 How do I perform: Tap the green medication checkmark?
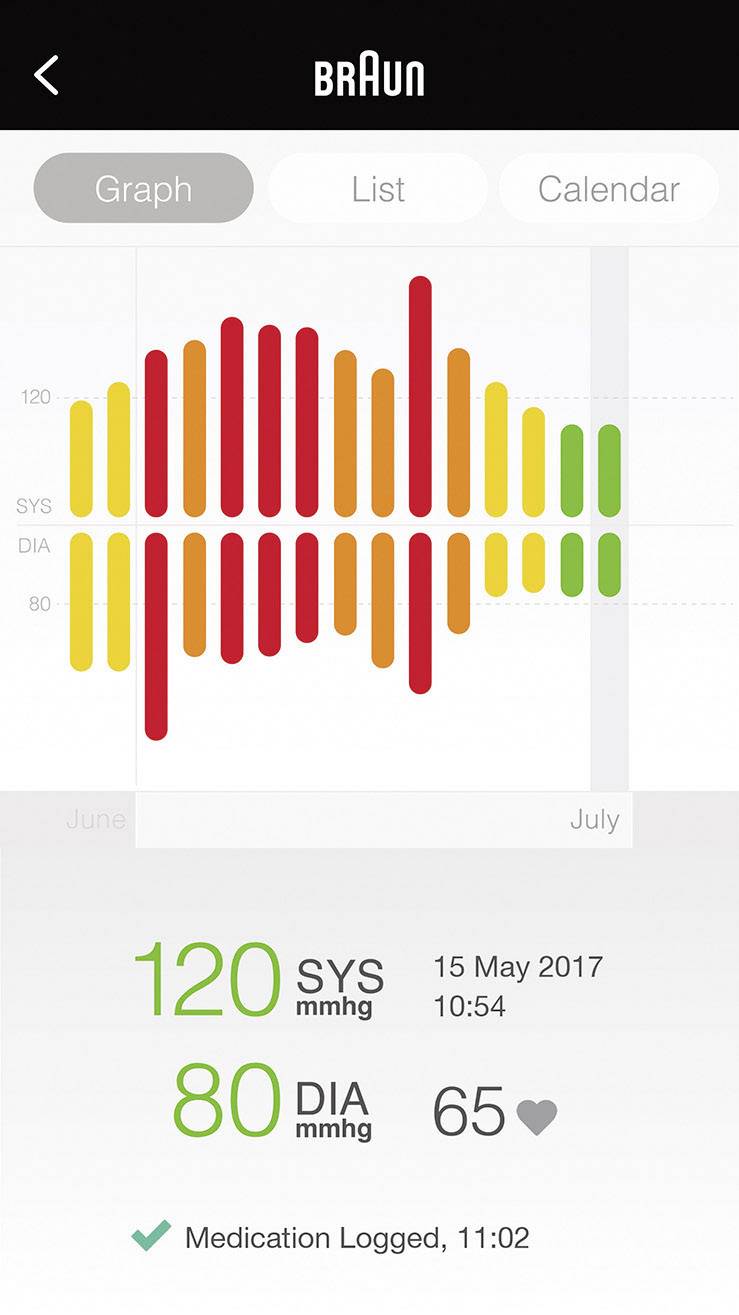(149, 1237)
